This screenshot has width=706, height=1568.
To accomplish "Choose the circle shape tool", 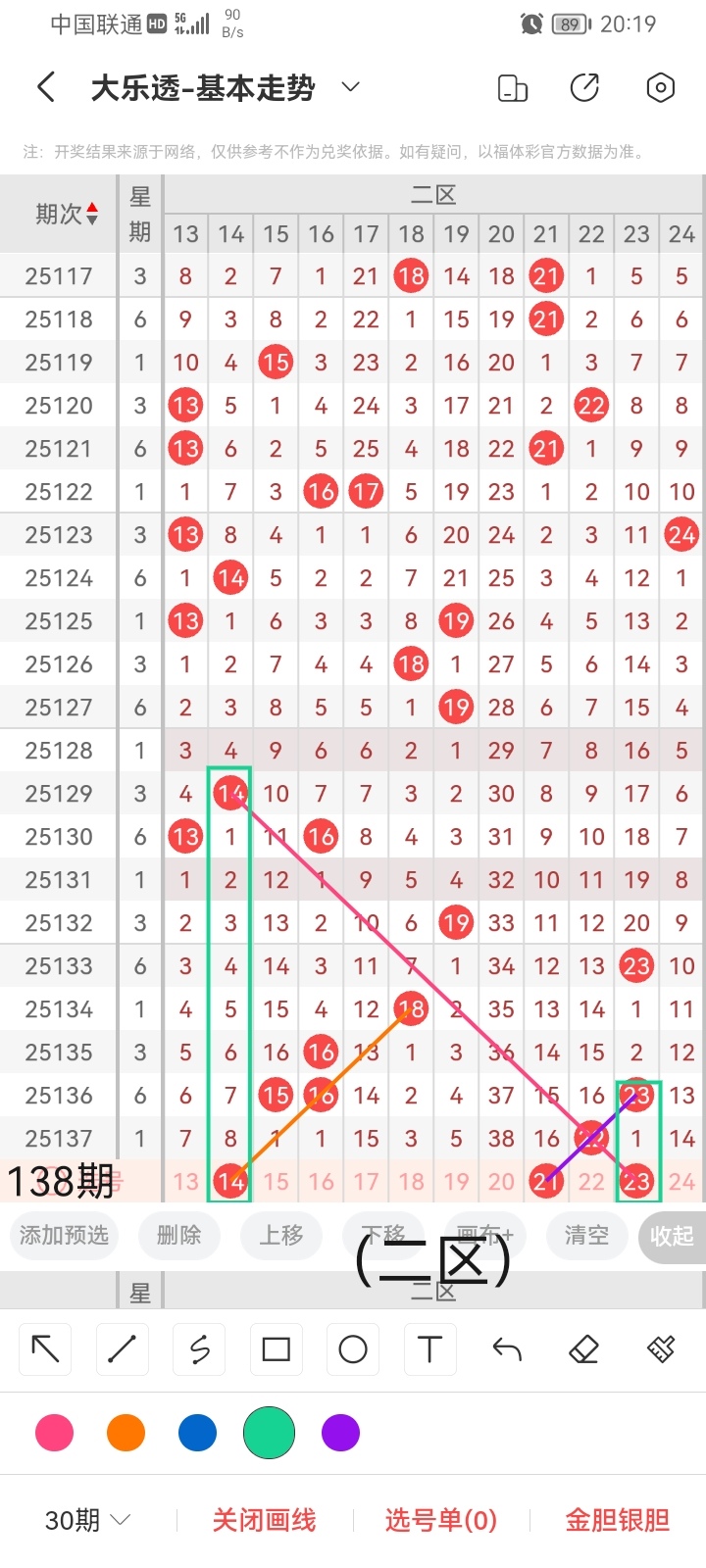I will tap(353, 1349).
